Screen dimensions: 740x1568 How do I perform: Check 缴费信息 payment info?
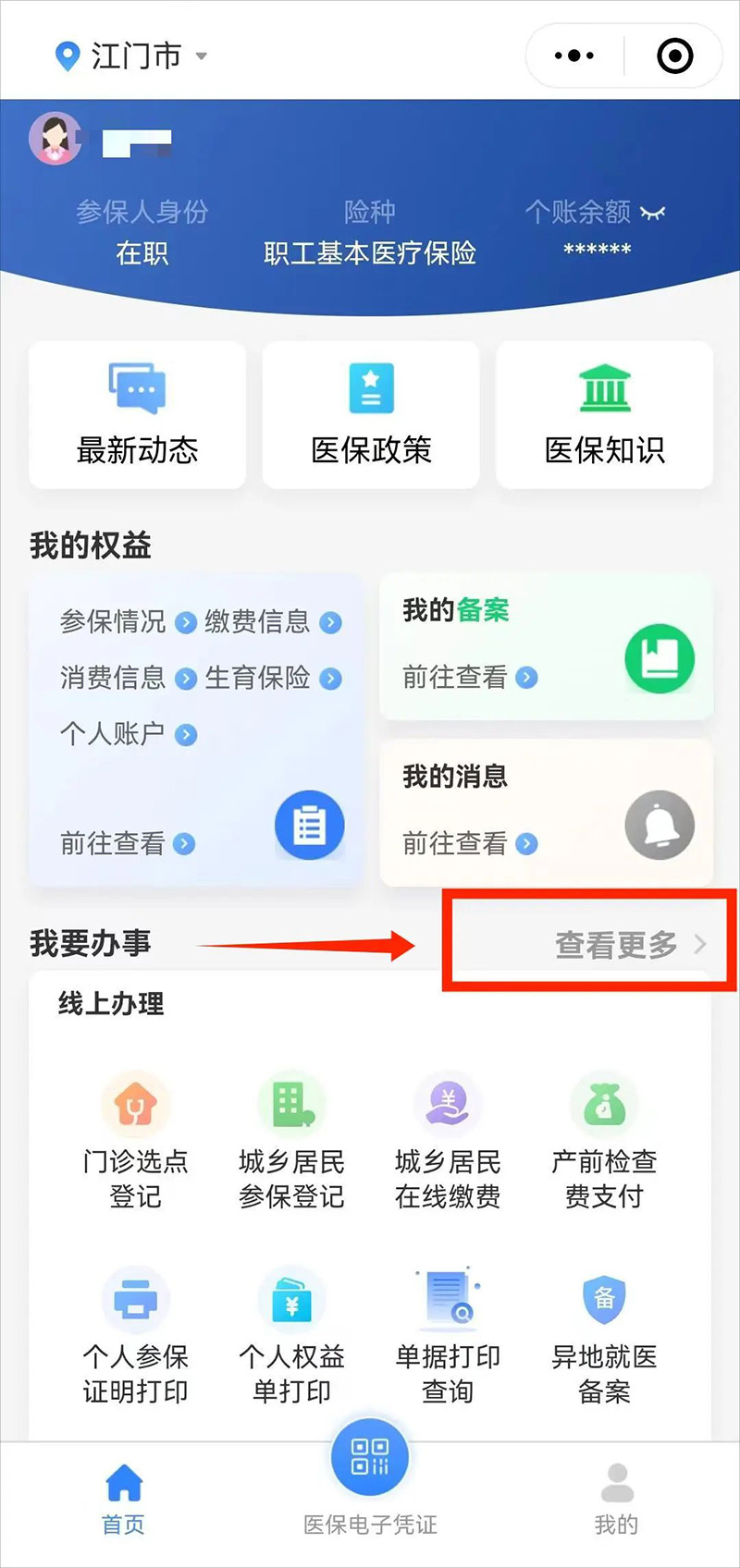256,622
